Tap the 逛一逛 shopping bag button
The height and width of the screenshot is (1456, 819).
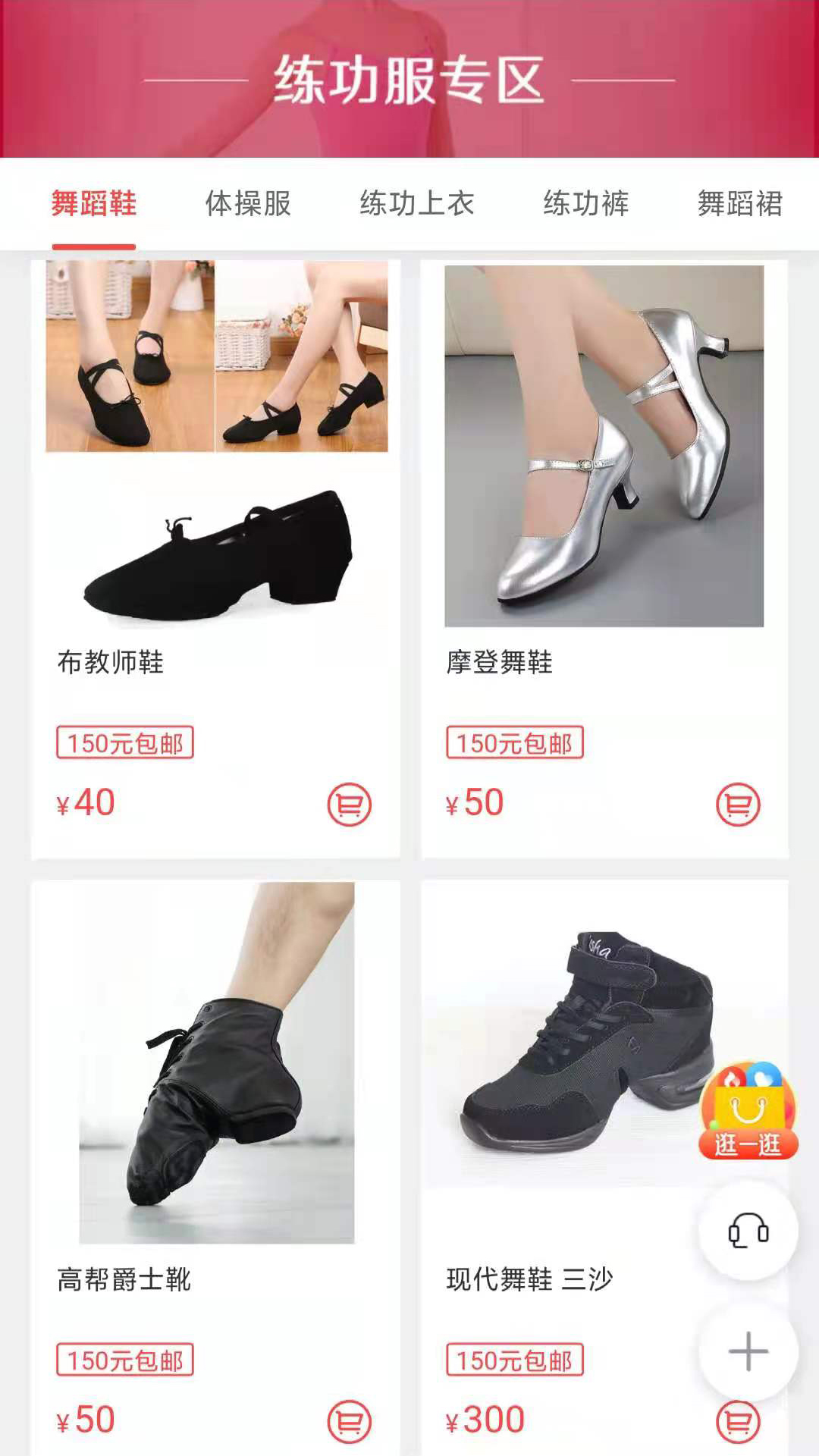click(748, 1112)
